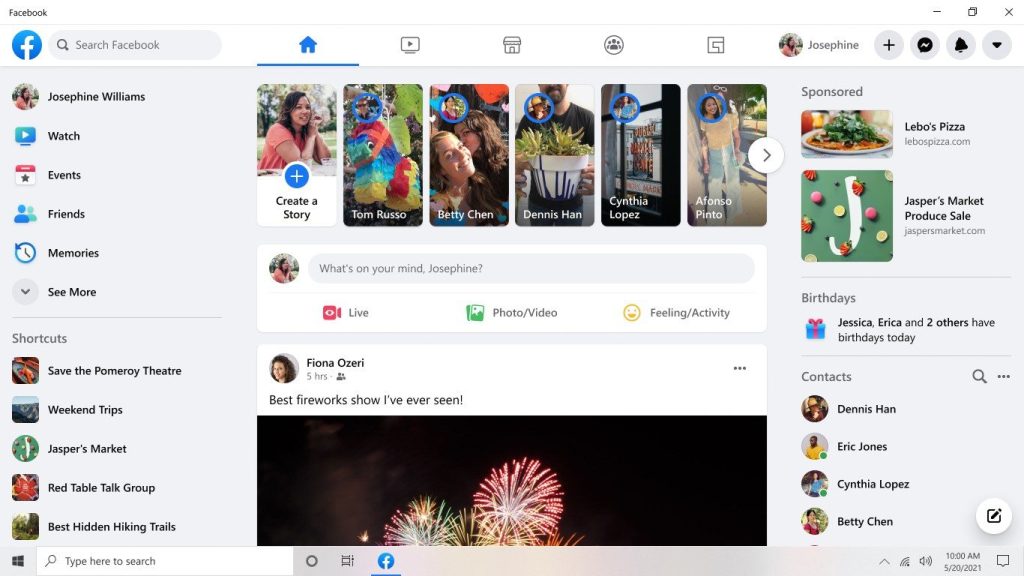Image resolution: width=1024 pixels, height=576 pixels.
Task: Search contacts with the magnifier icon
Action: point(979,377)
